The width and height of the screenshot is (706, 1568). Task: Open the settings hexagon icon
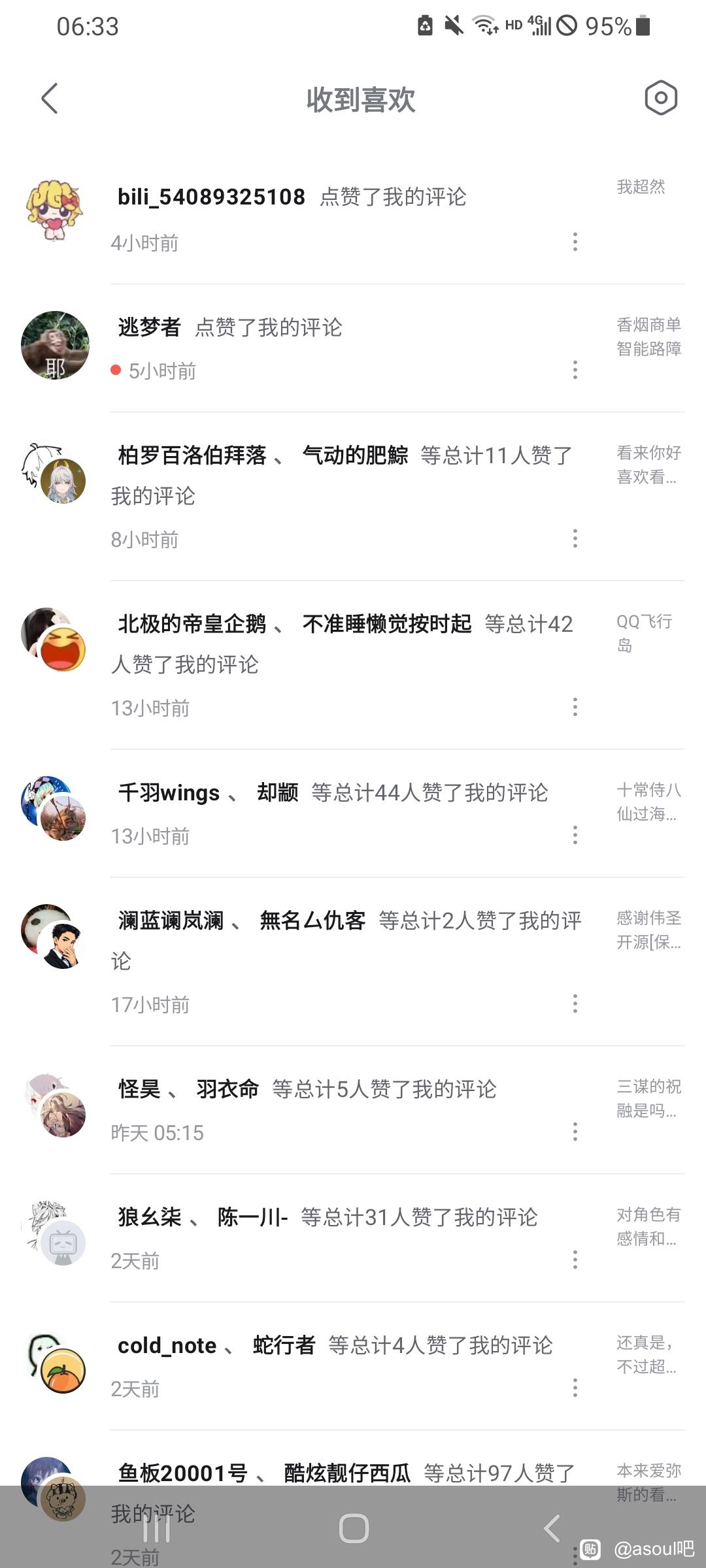(660, 99)
